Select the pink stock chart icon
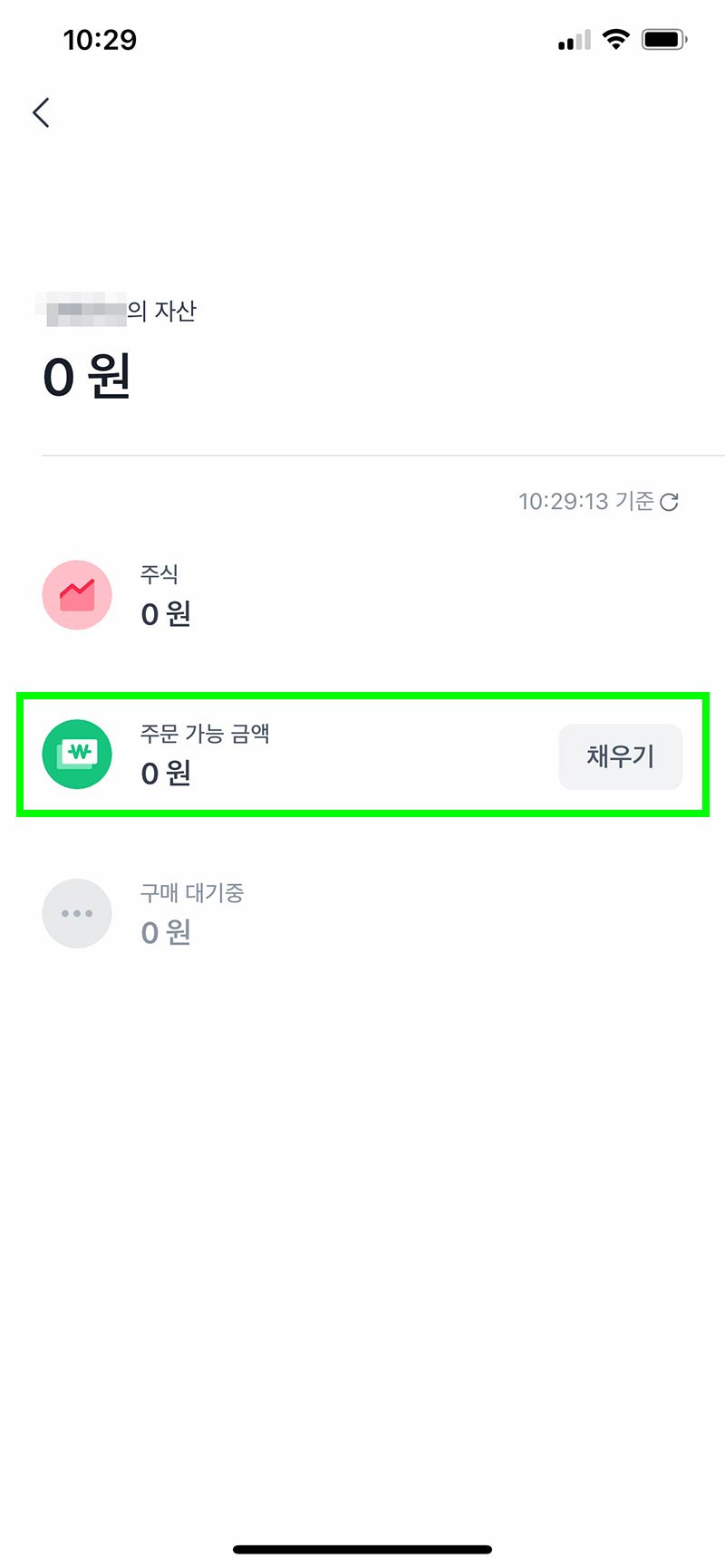Viewport: 725px width, 1568px height. [x=76, y=594]
